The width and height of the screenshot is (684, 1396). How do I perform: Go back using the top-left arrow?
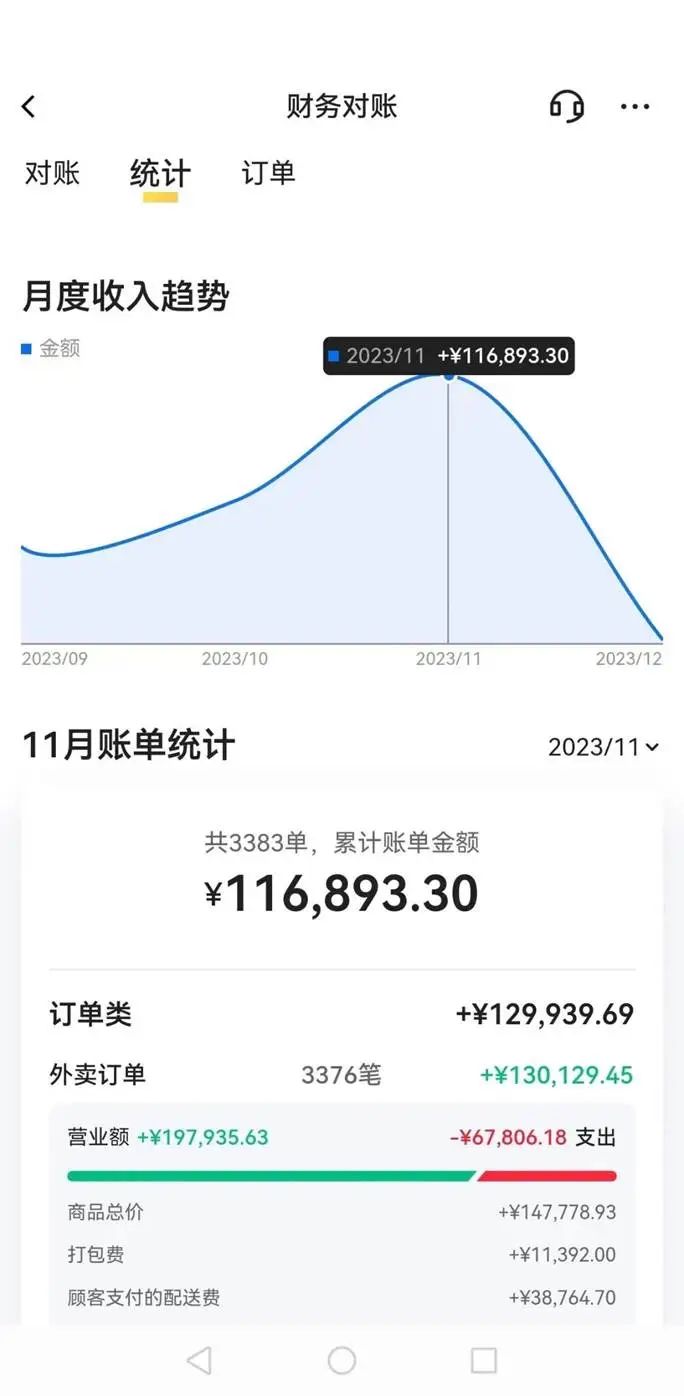pos(28,106)
